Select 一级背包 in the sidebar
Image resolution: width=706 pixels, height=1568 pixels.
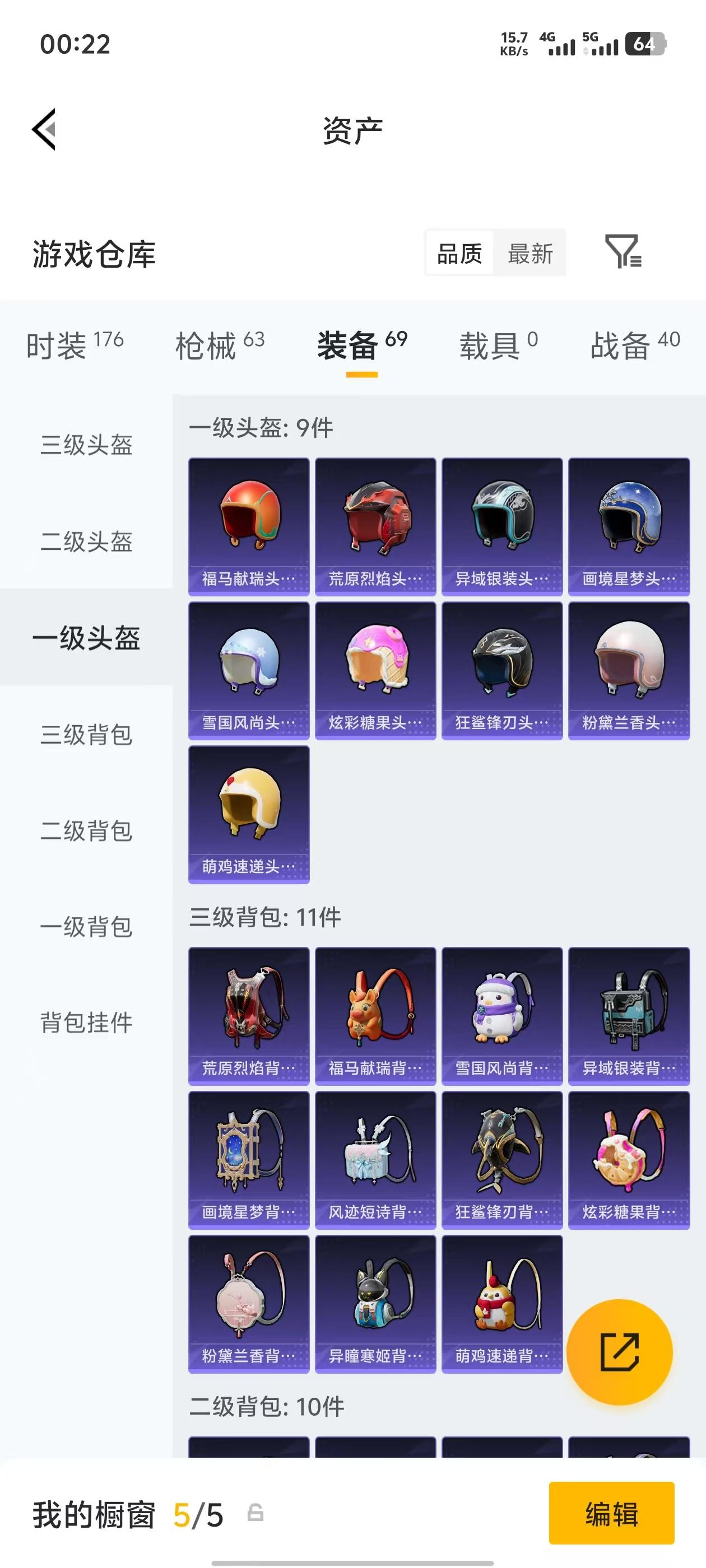point(86,927)
